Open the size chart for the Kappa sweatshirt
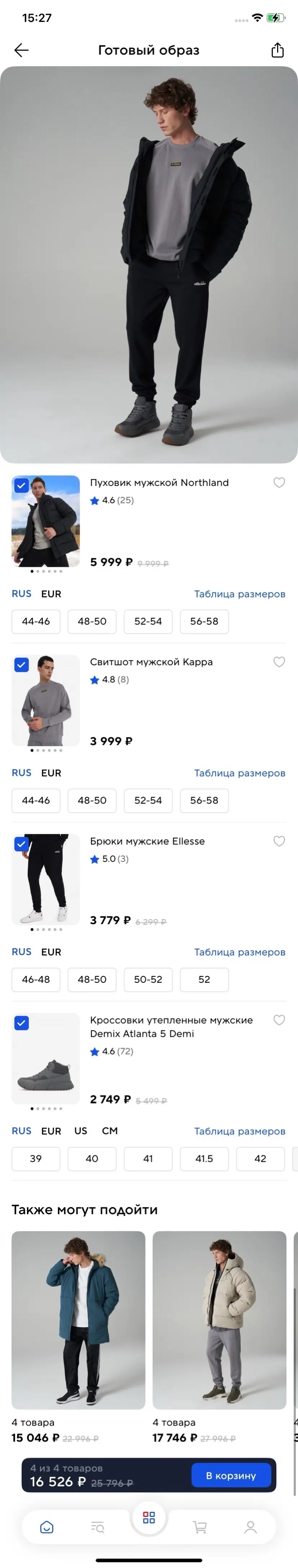Viewport: 298px width, 1568px height. pyautogui.click(x=240, y=773)
